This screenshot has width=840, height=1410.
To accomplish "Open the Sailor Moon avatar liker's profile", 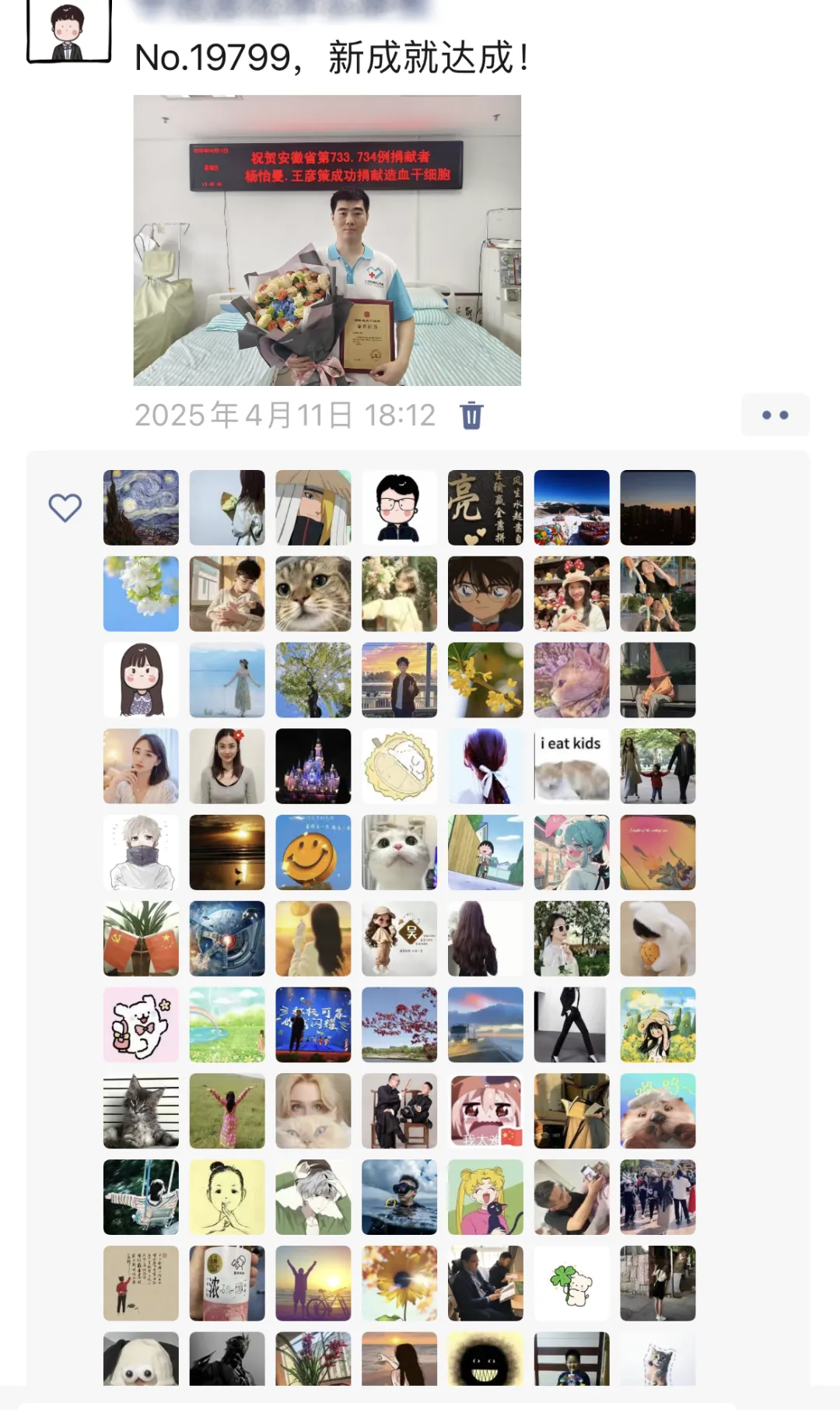I will click(x=485, y=1197).
